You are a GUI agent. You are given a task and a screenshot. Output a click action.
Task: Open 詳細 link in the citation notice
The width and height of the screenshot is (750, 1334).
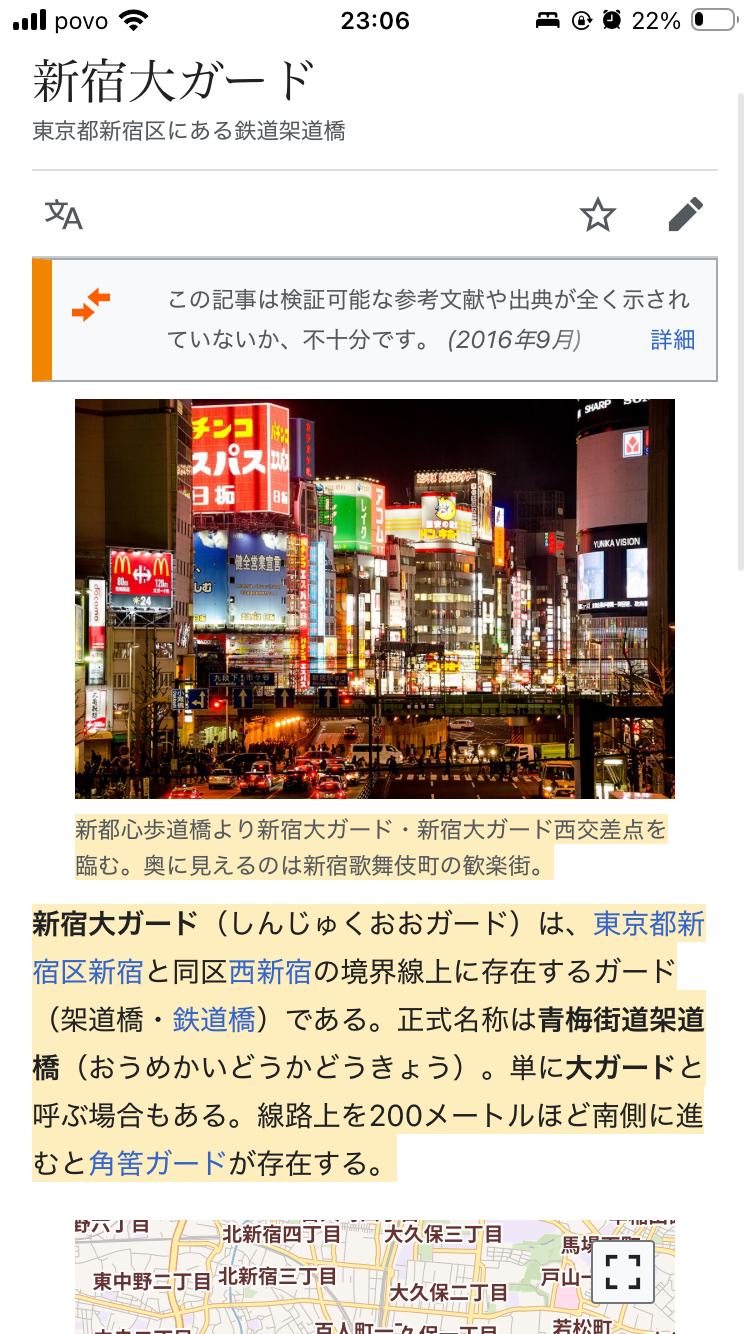point(672,340)
